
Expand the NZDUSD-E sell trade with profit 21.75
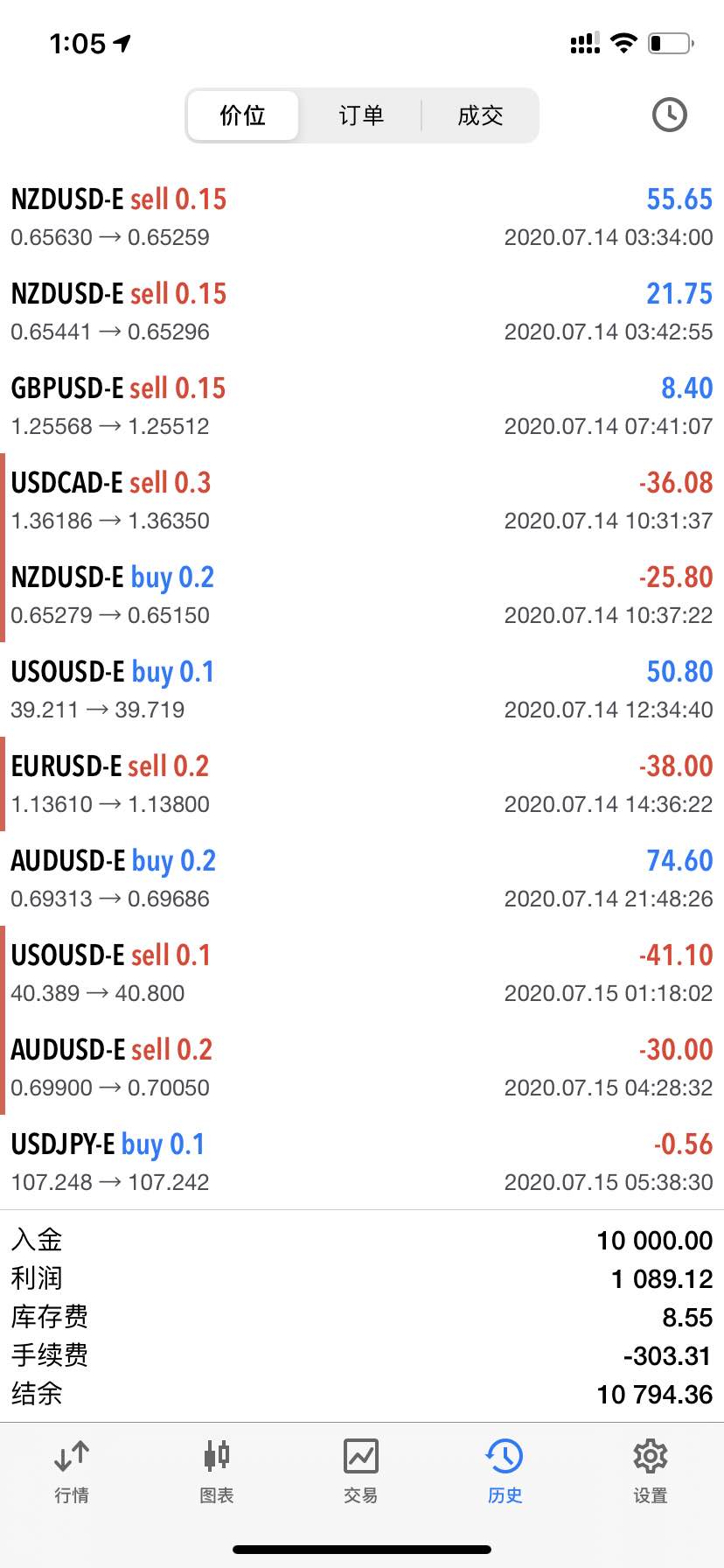tap(362, 311)
